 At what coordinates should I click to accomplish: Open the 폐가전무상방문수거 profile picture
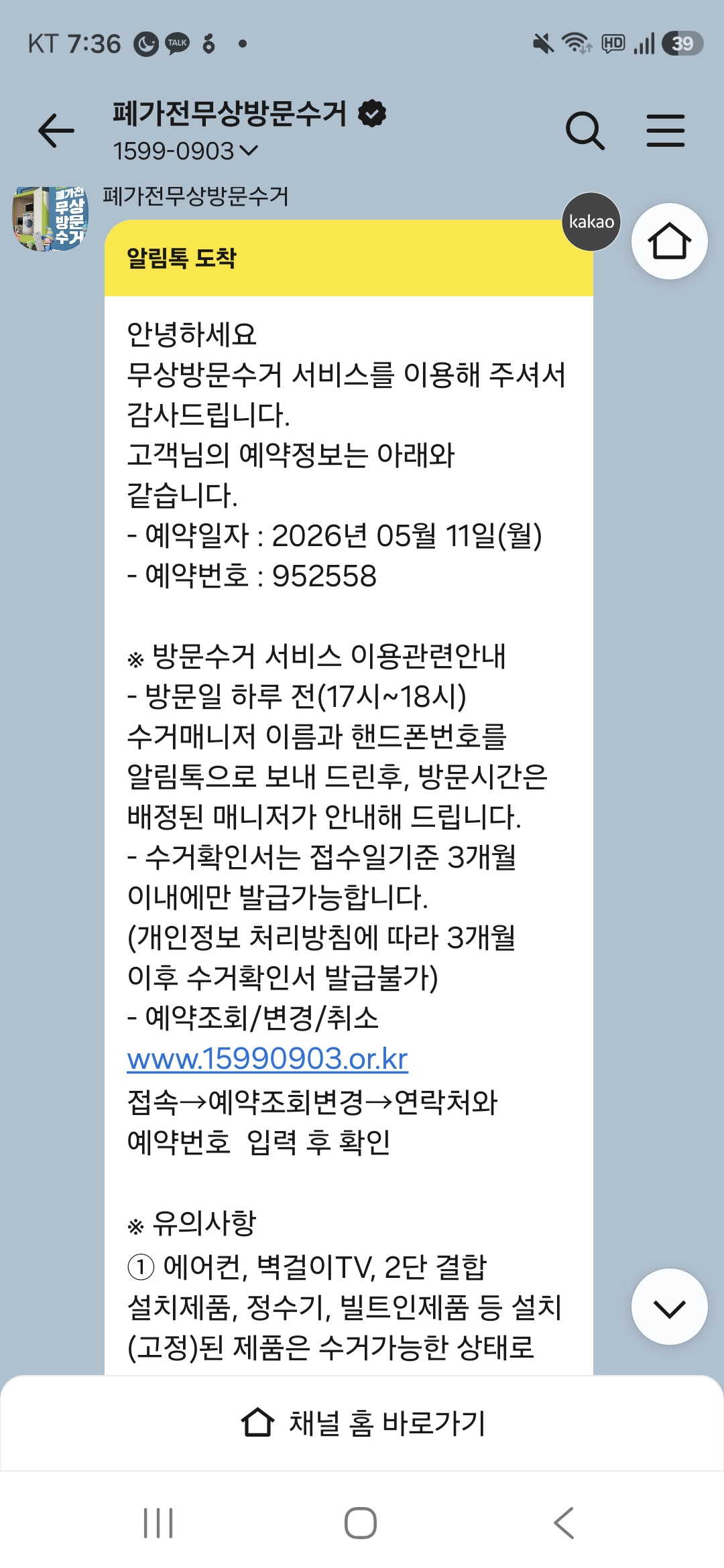(x=52, y=218)
